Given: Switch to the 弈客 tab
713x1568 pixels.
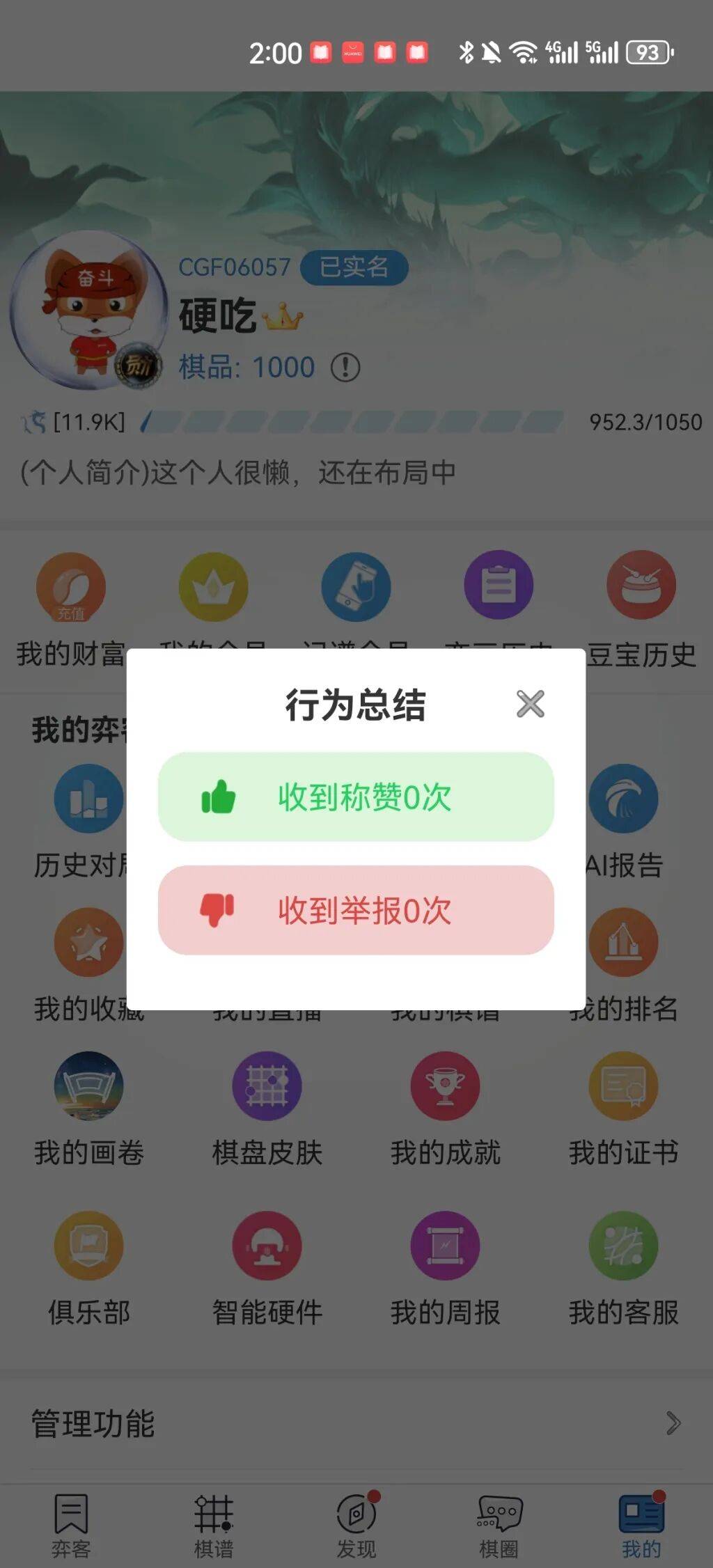Looking at the screenshot, I should (x=71, y=1525).
